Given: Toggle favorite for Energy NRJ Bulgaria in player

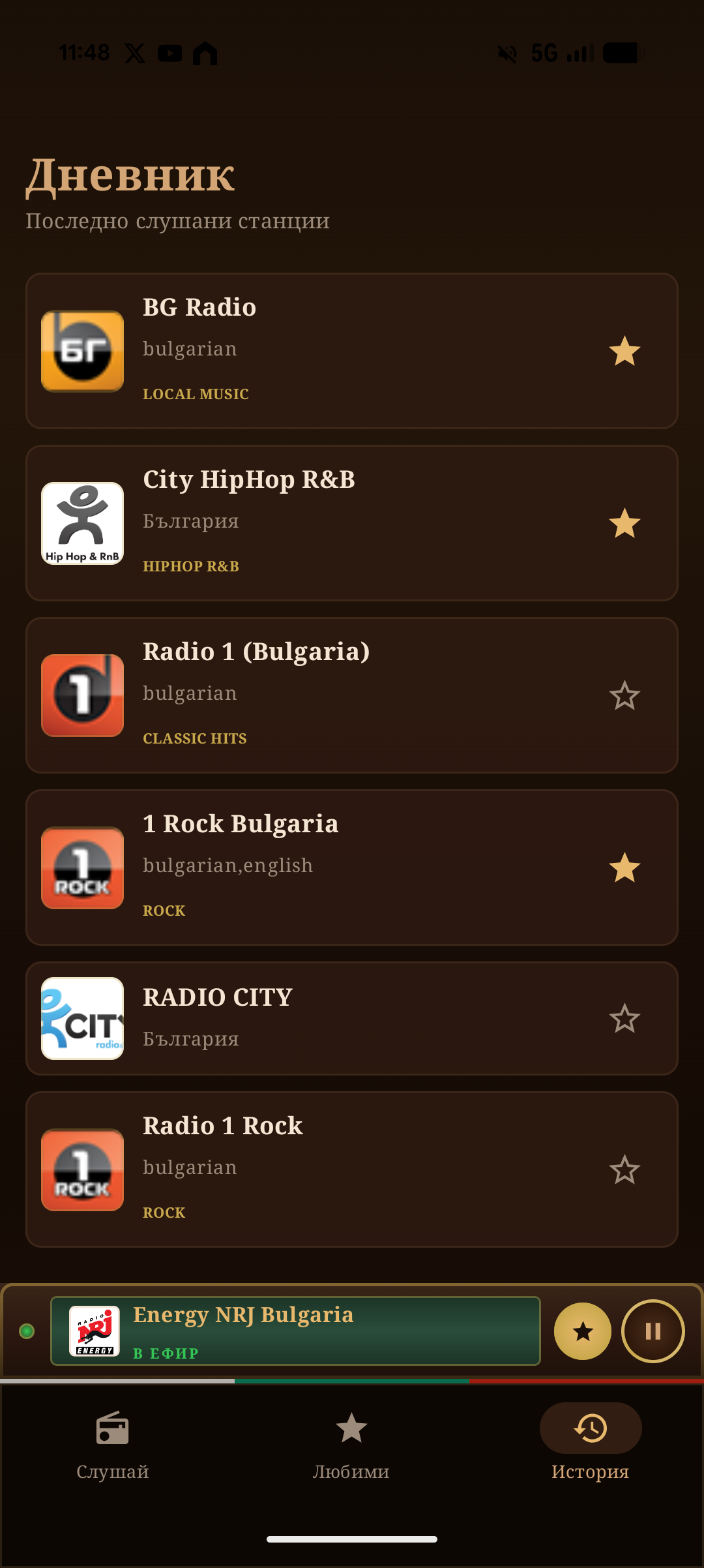Looking at the screenshot, I should pyautogui.click(x=583, y=1331).
